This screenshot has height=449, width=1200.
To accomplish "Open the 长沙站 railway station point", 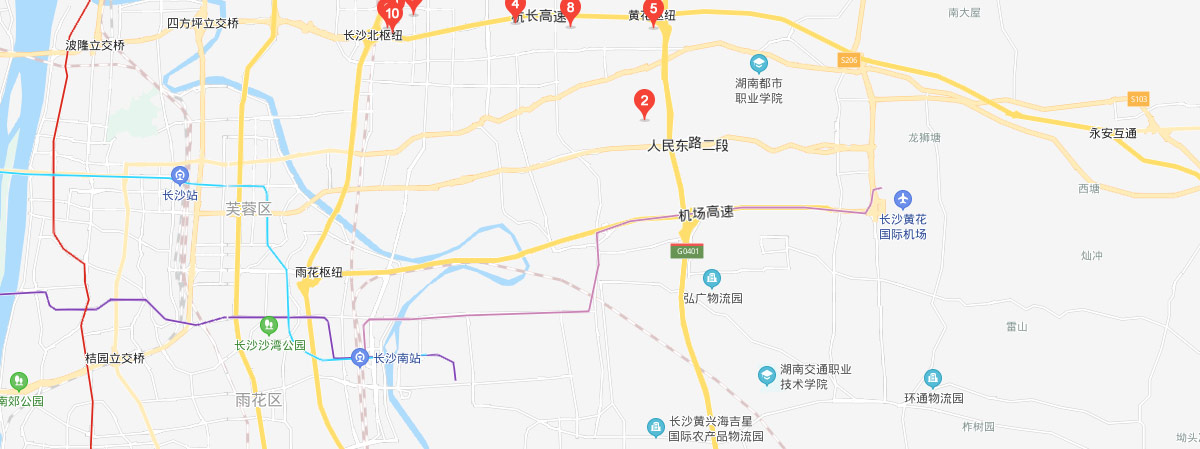I will 180,175.
